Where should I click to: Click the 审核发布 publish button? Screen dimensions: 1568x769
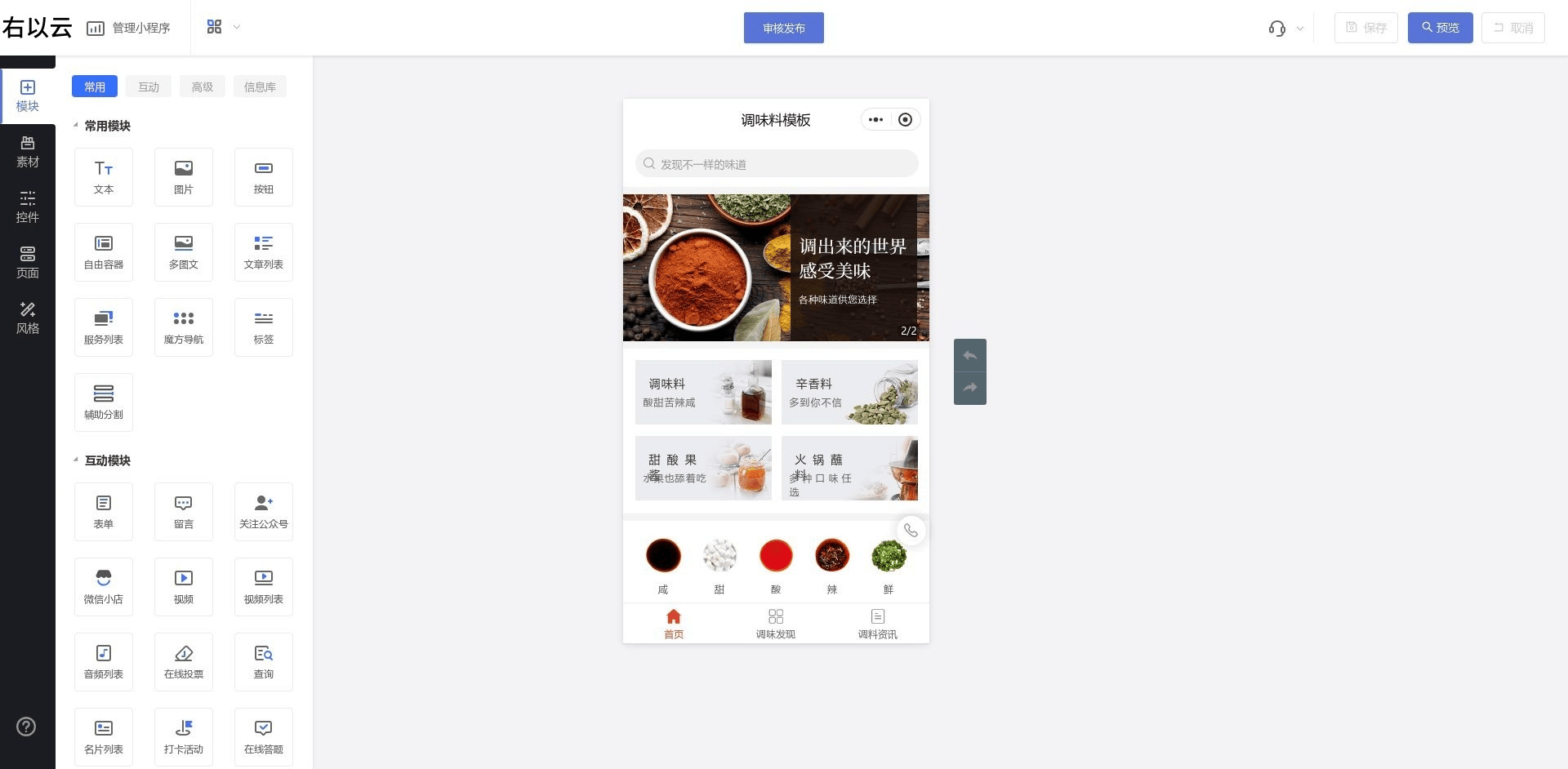pyautogui.click(x=783, y=28)
